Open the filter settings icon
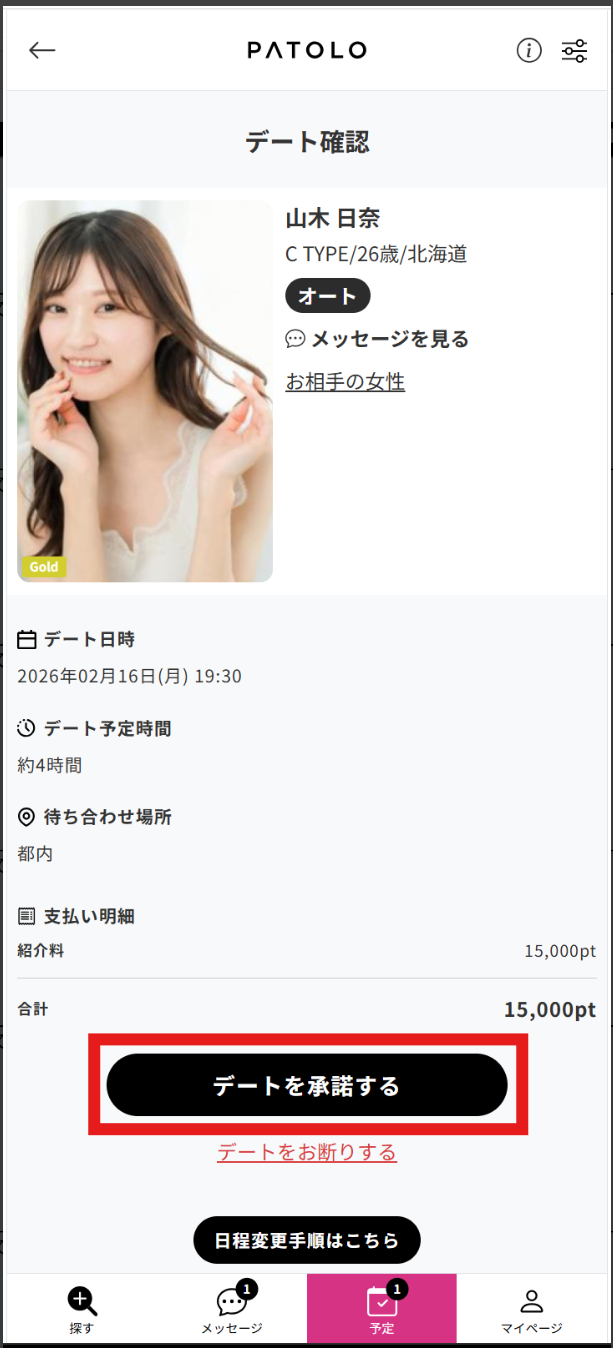The width and height of the screenshot is (613, 1348). (x=575, y=50)
